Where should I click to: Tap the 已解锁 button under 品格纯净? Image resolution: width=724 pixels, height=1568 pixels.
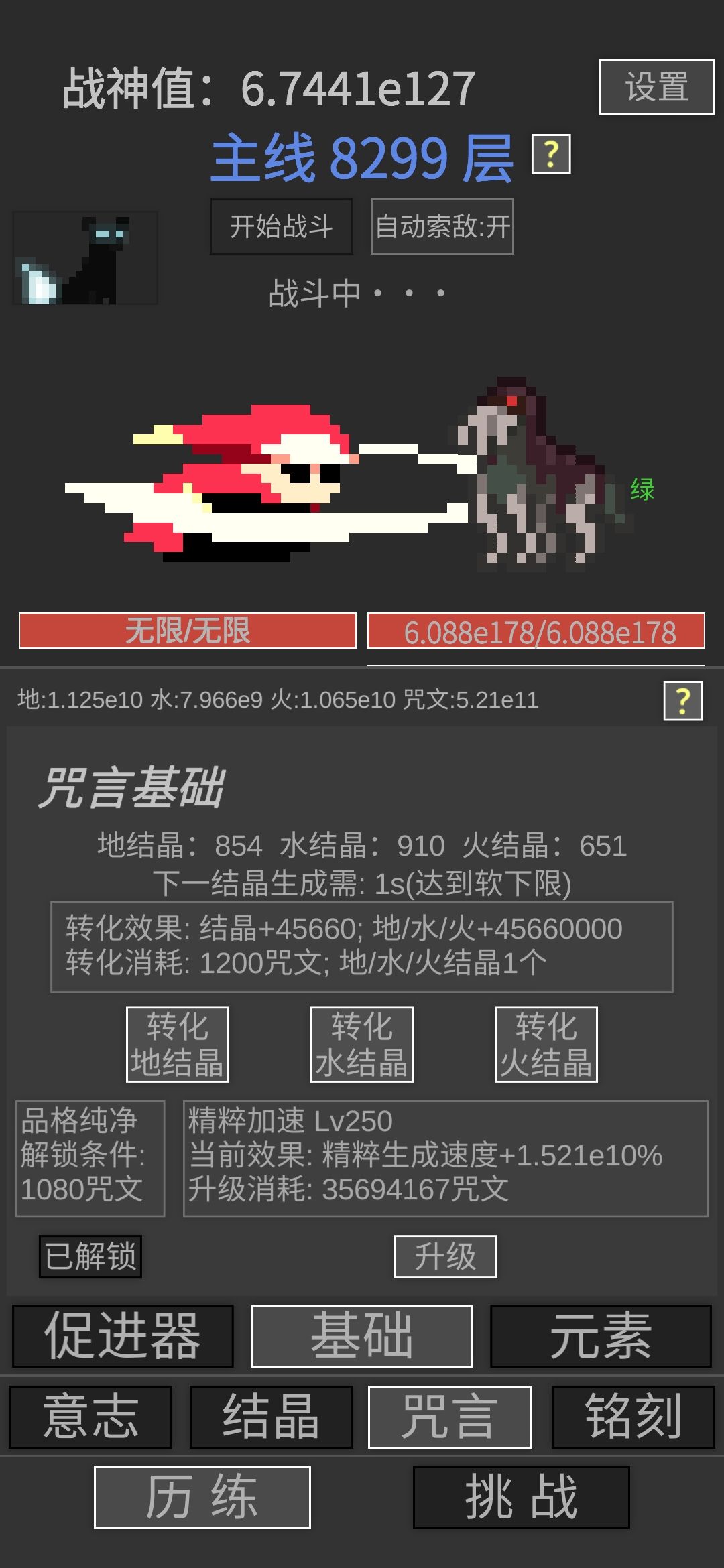point(90,1256)
